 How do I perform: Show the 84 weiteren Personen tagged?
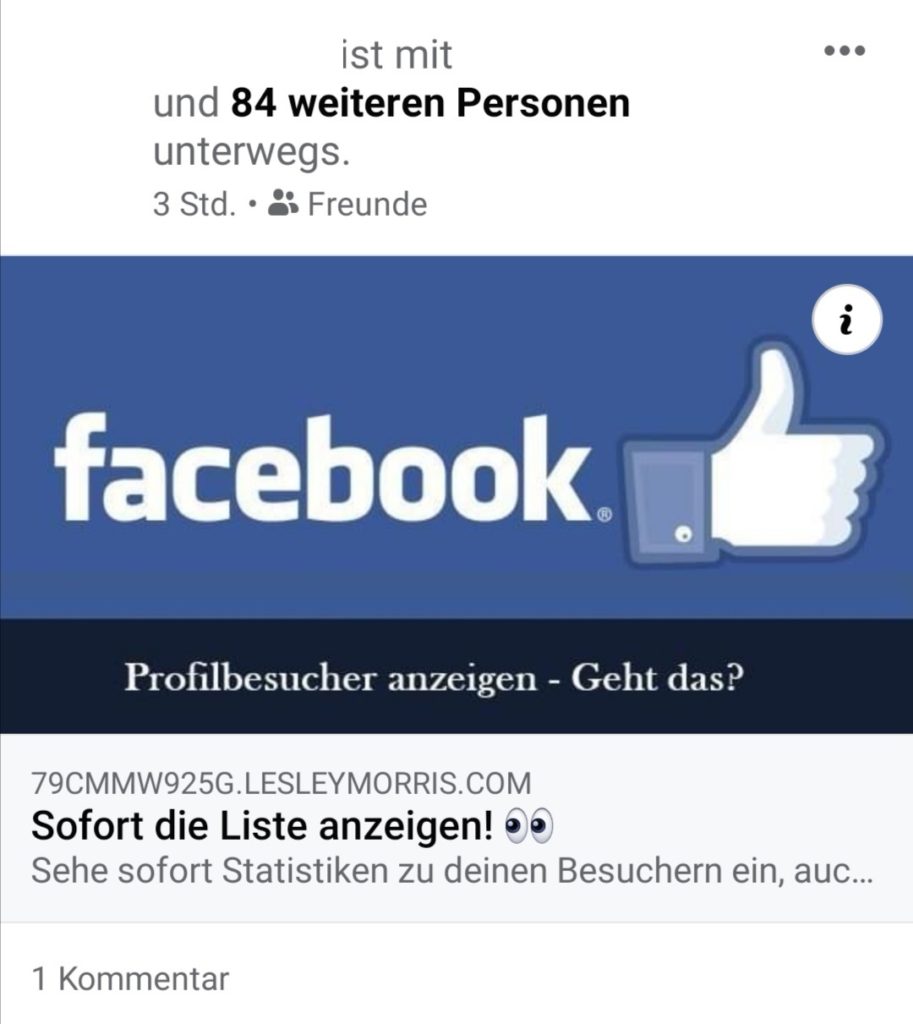[x=430, y=103]
